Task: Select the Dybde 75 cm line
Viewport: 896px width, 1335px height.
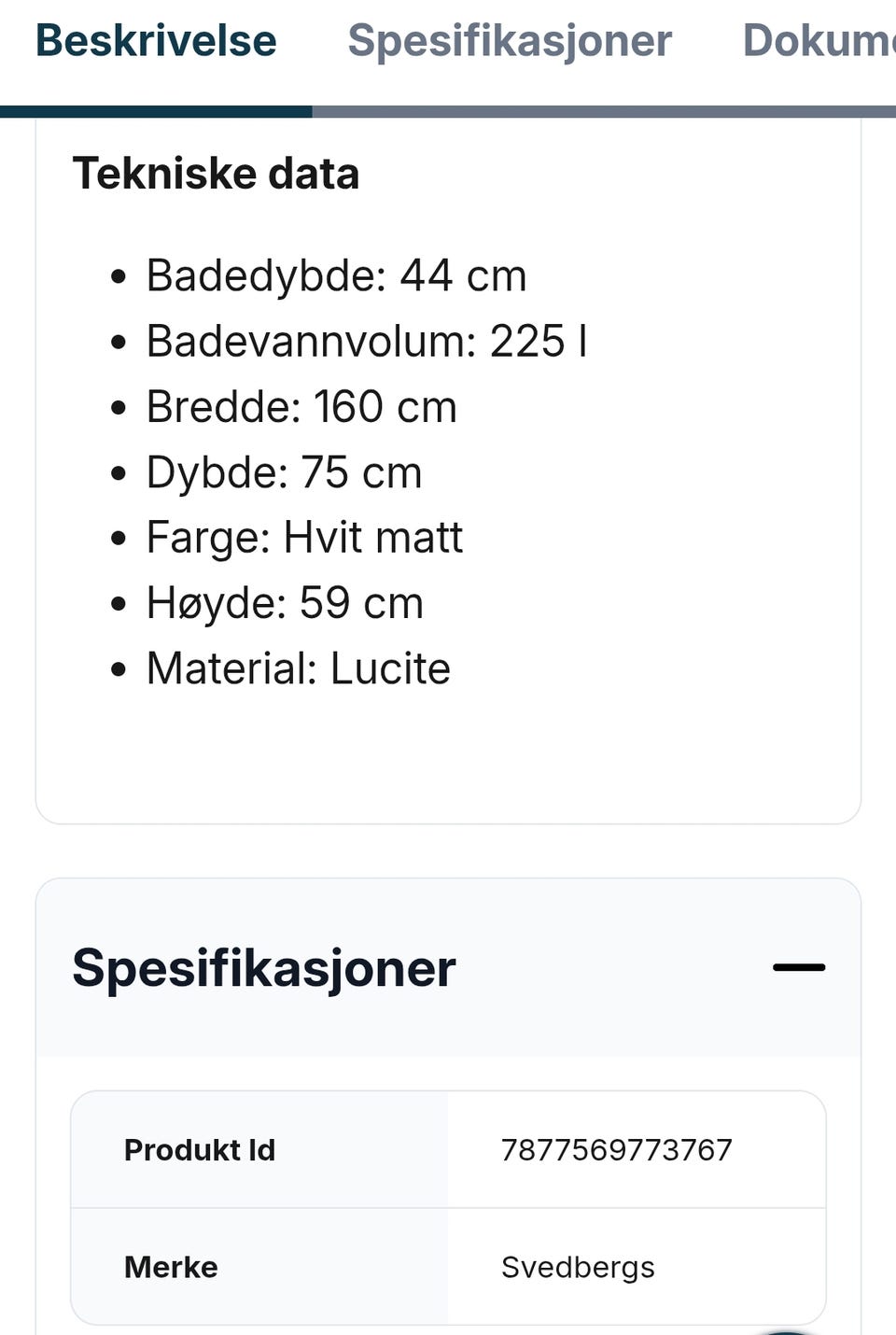Action: point(284,472)
